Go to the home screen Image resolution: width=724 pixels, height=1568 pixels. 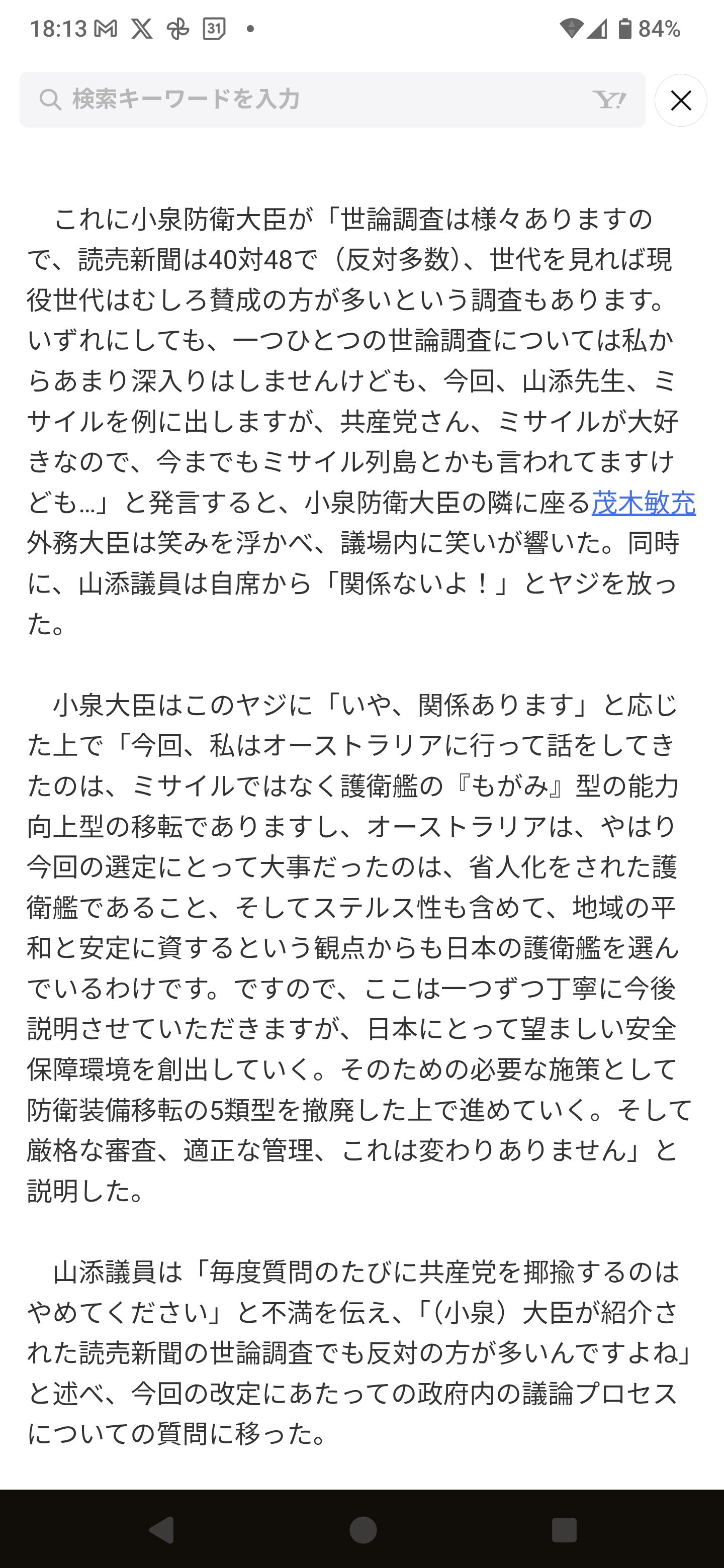tap(363, 1529)
